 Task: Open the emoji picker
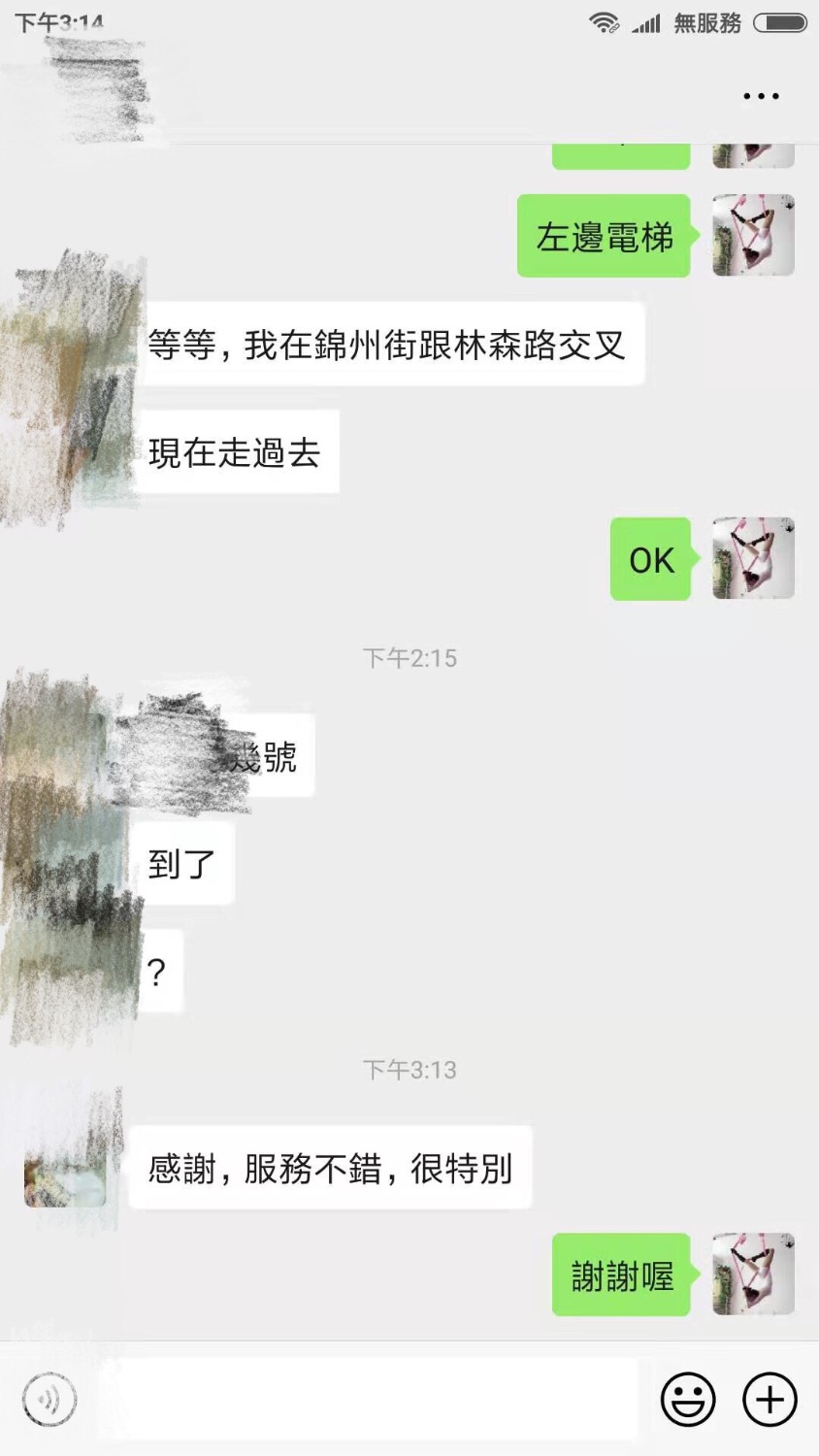[688, 1400]
